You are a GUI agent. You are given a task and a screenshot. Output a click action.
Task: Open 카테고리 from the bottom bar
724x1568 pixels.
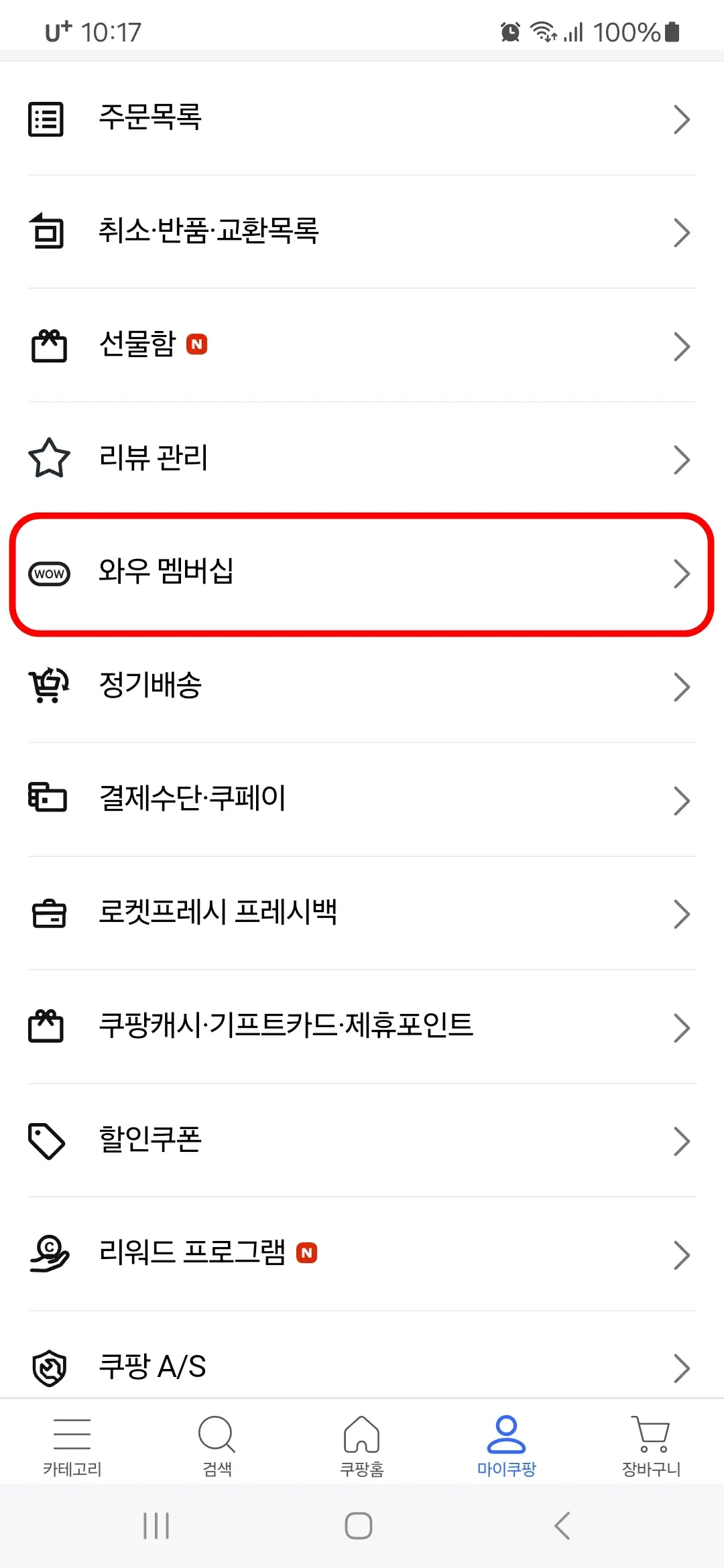(x=72, y=1446)
